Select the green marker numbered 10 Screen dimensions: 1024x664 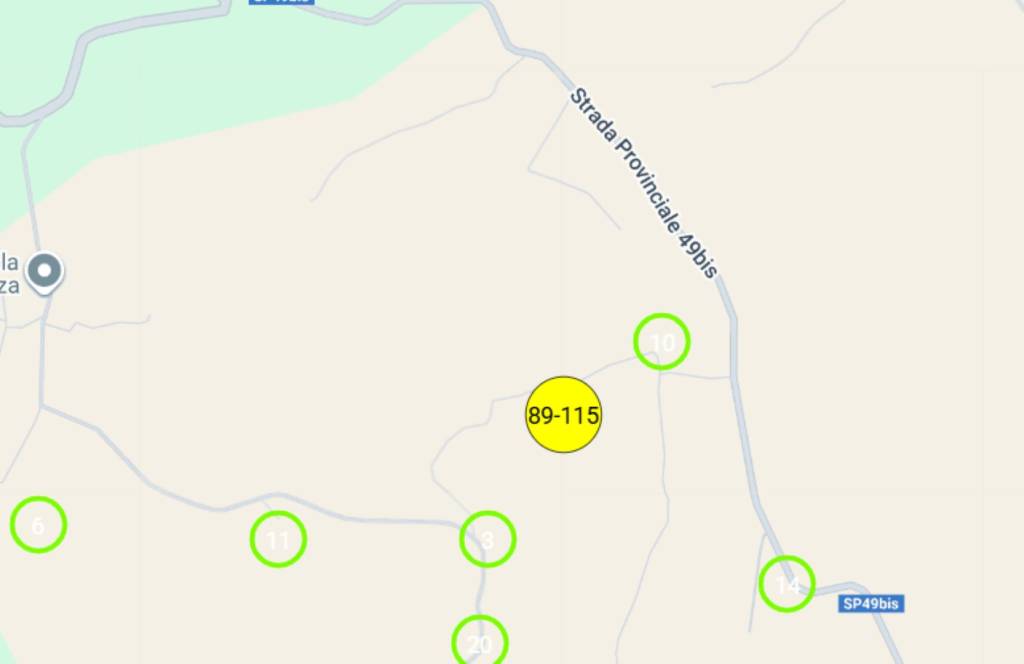coord(662,342)
